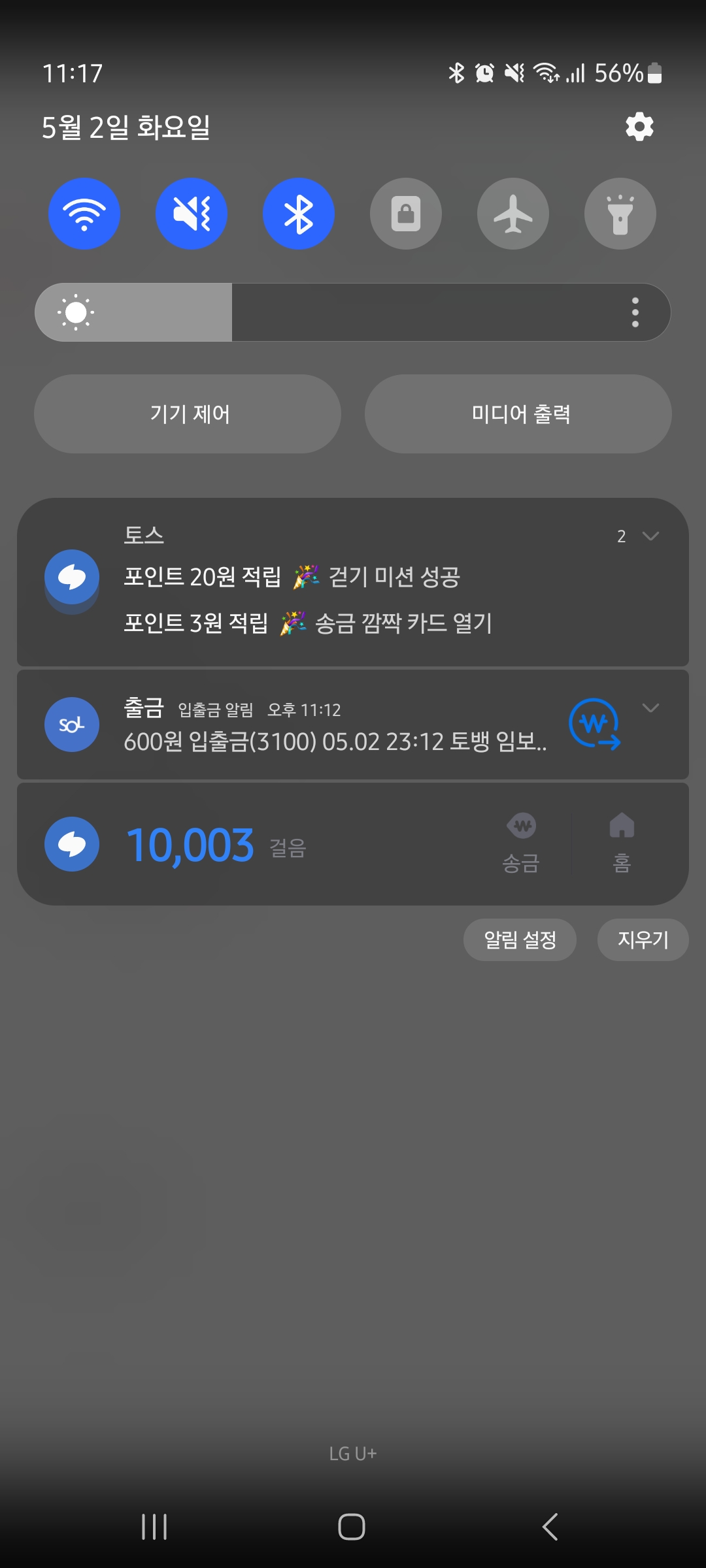Open 포인트 3원 적립 notification
The width and height of the screenshot is (706, 1568).
307,623
